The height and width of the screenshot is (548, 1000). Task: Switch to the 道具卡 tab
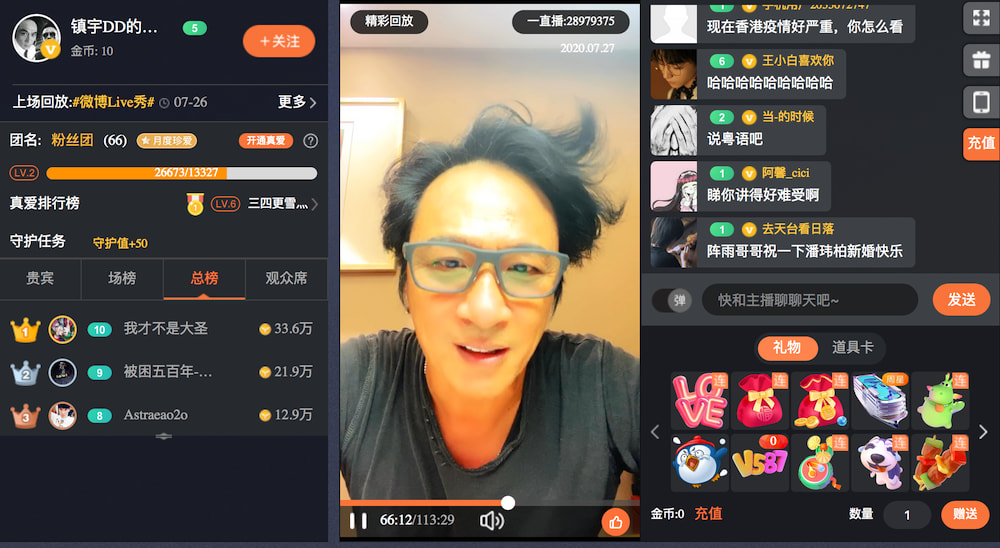[852, 347]
